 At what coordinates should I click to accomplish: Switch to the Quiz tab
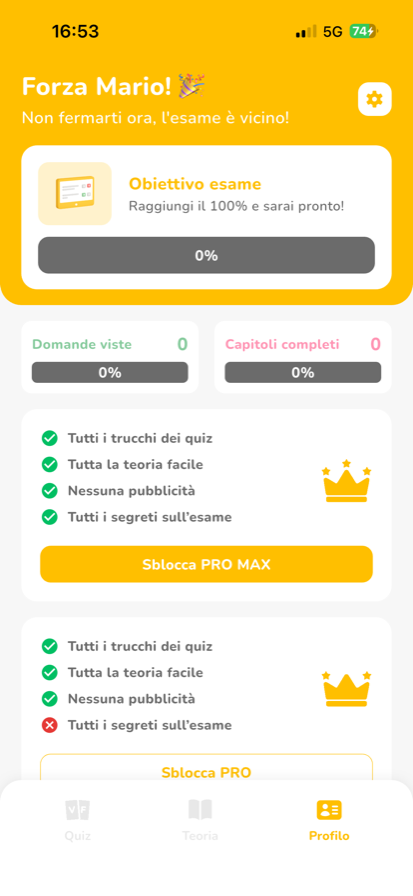pyautogui.click(x=77, y=821)
